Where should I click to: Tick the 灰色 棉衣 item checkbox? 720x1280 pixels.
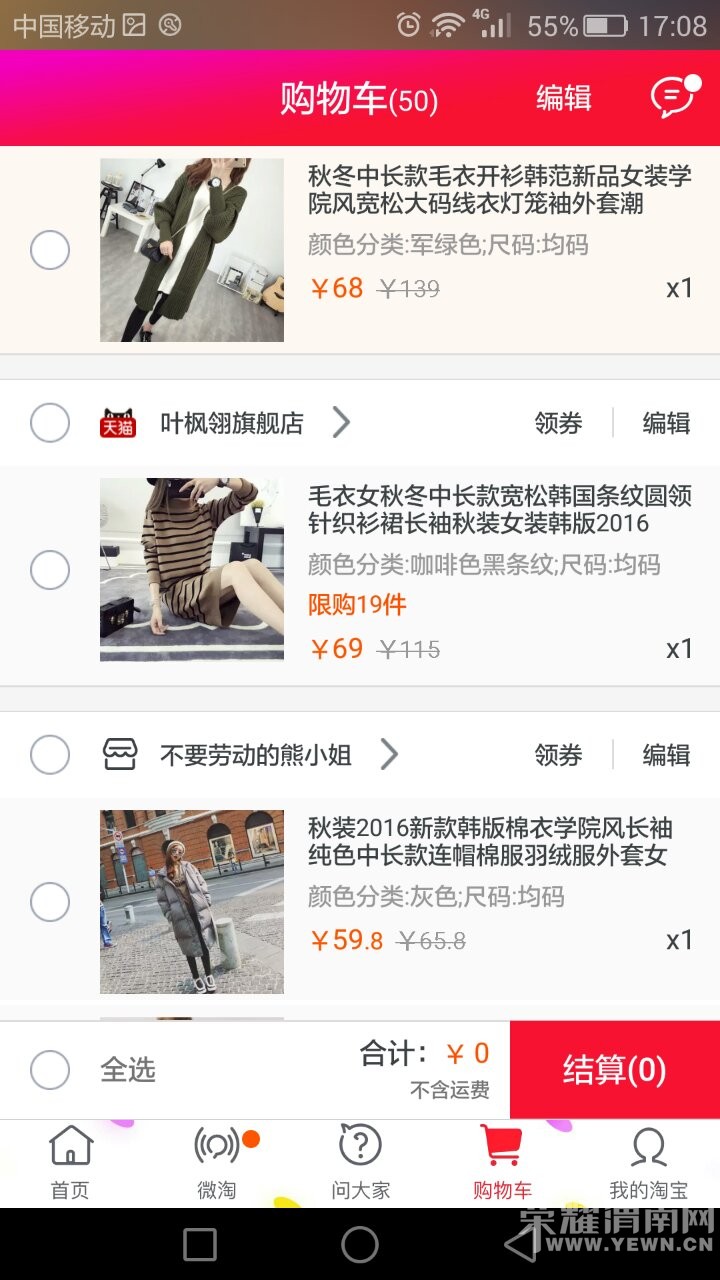50,903
